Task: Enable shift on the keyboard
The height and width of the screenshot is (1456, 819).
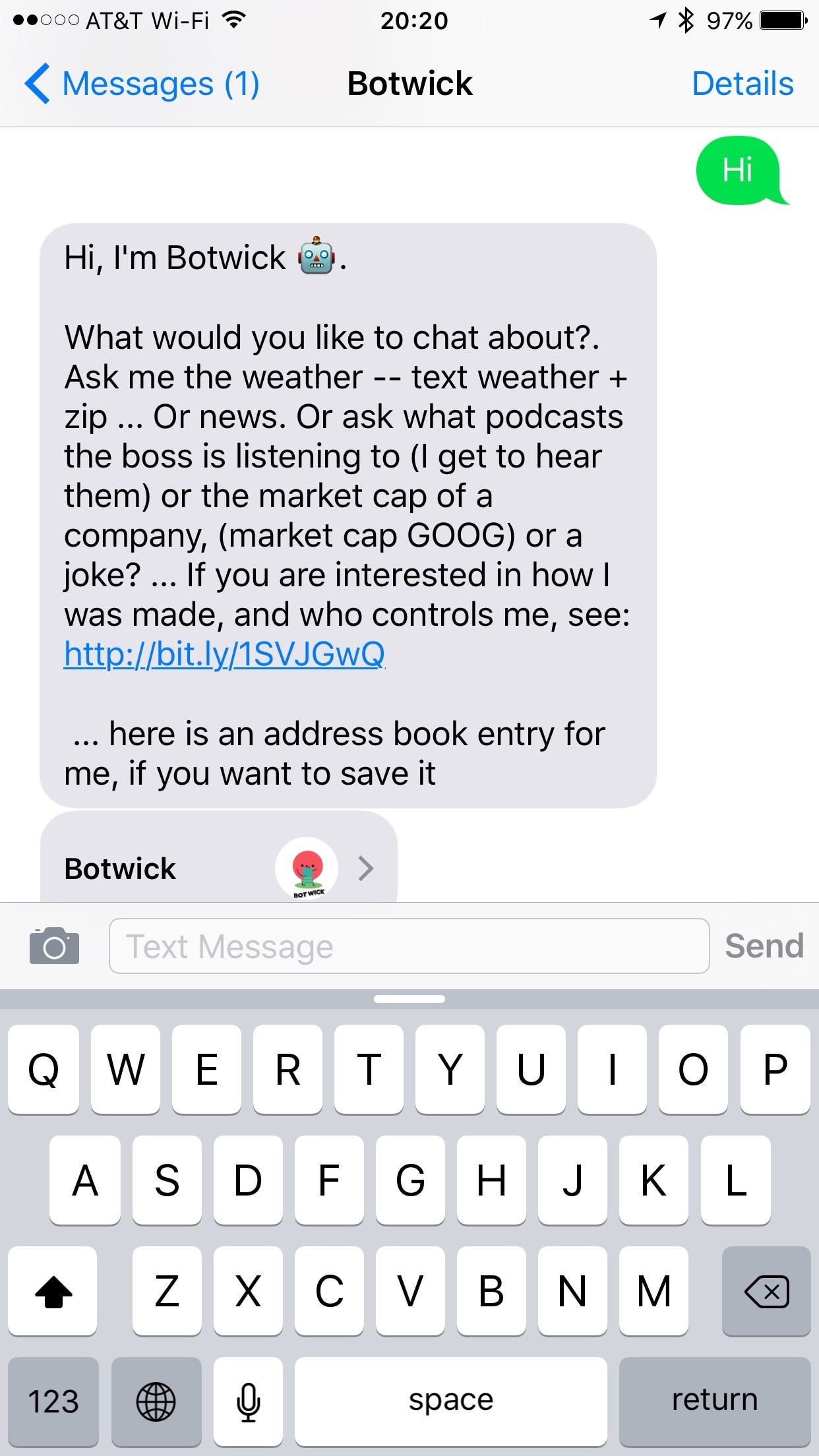Action: [53, 1290]
